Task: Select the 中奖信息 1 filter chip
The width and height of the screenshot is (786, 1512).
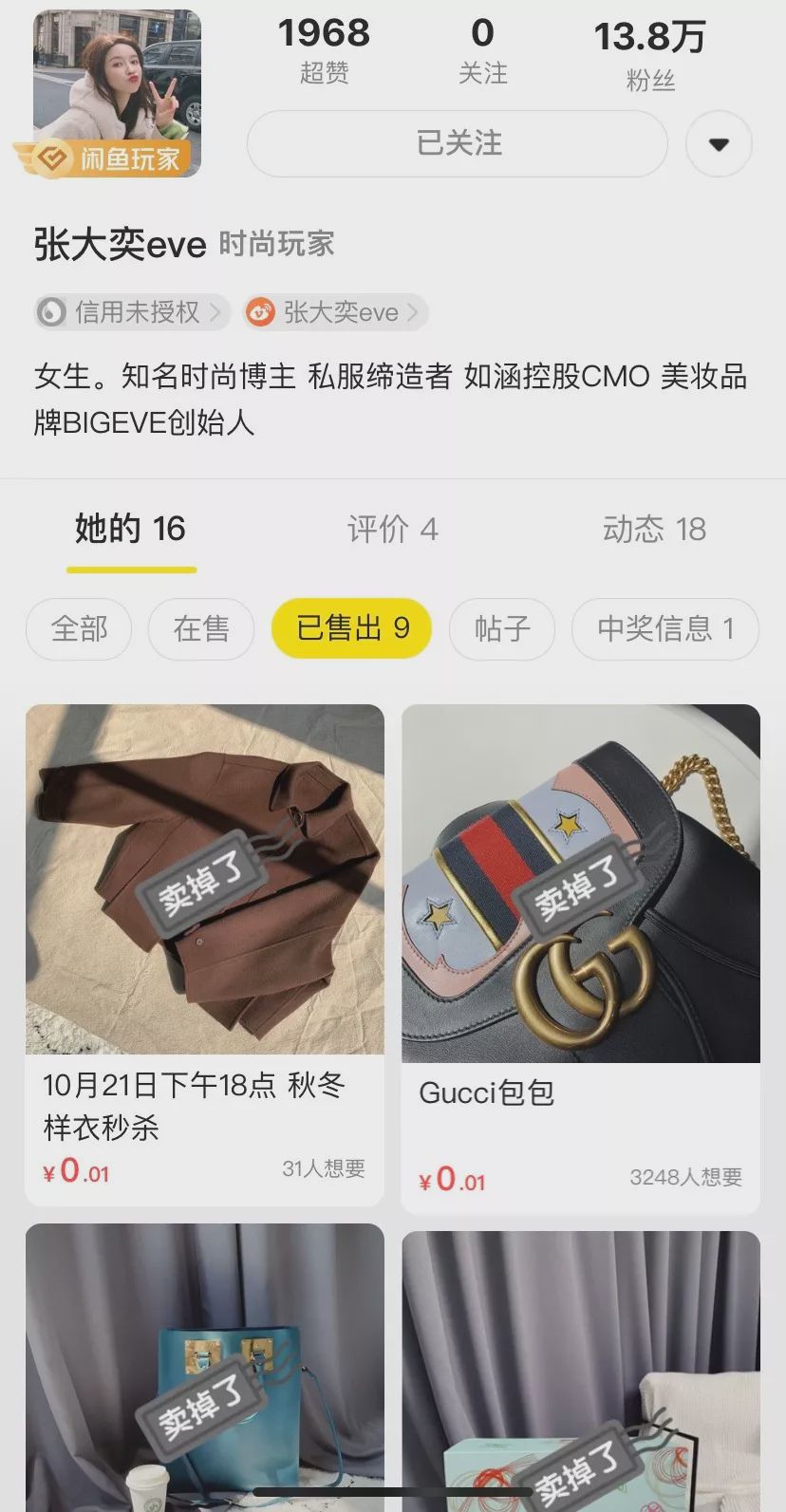Action: 664,628
